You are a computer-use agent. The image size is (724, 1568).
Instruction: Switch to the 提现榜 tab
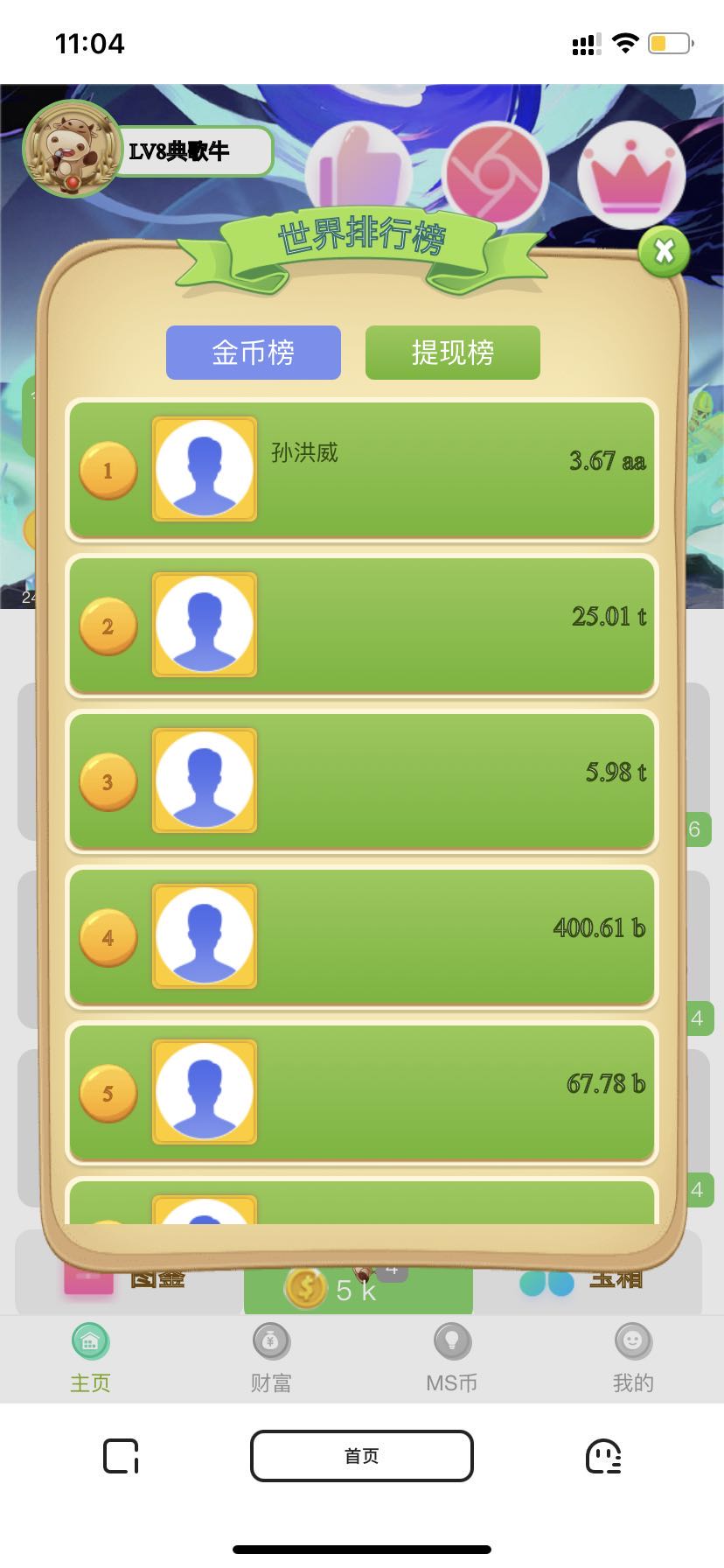[452, 353]
